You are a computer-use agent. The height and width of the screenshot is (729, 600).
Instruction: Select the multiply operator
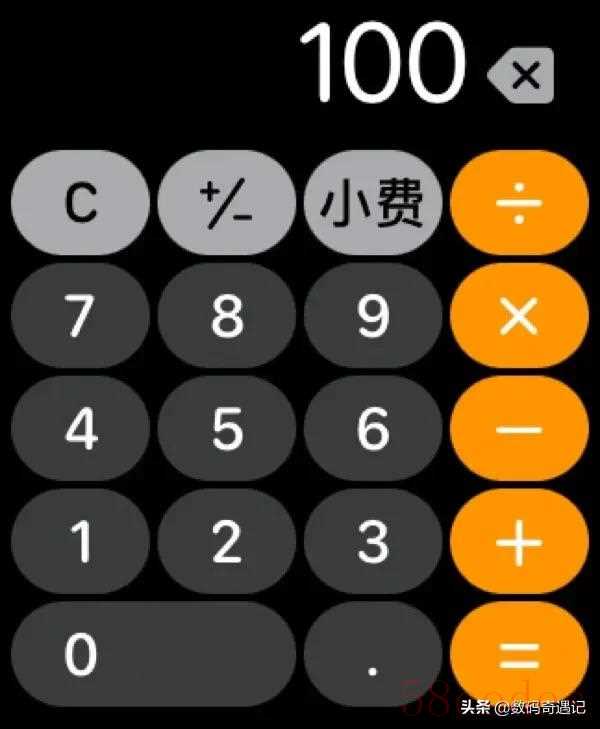[x=518, y=317]
